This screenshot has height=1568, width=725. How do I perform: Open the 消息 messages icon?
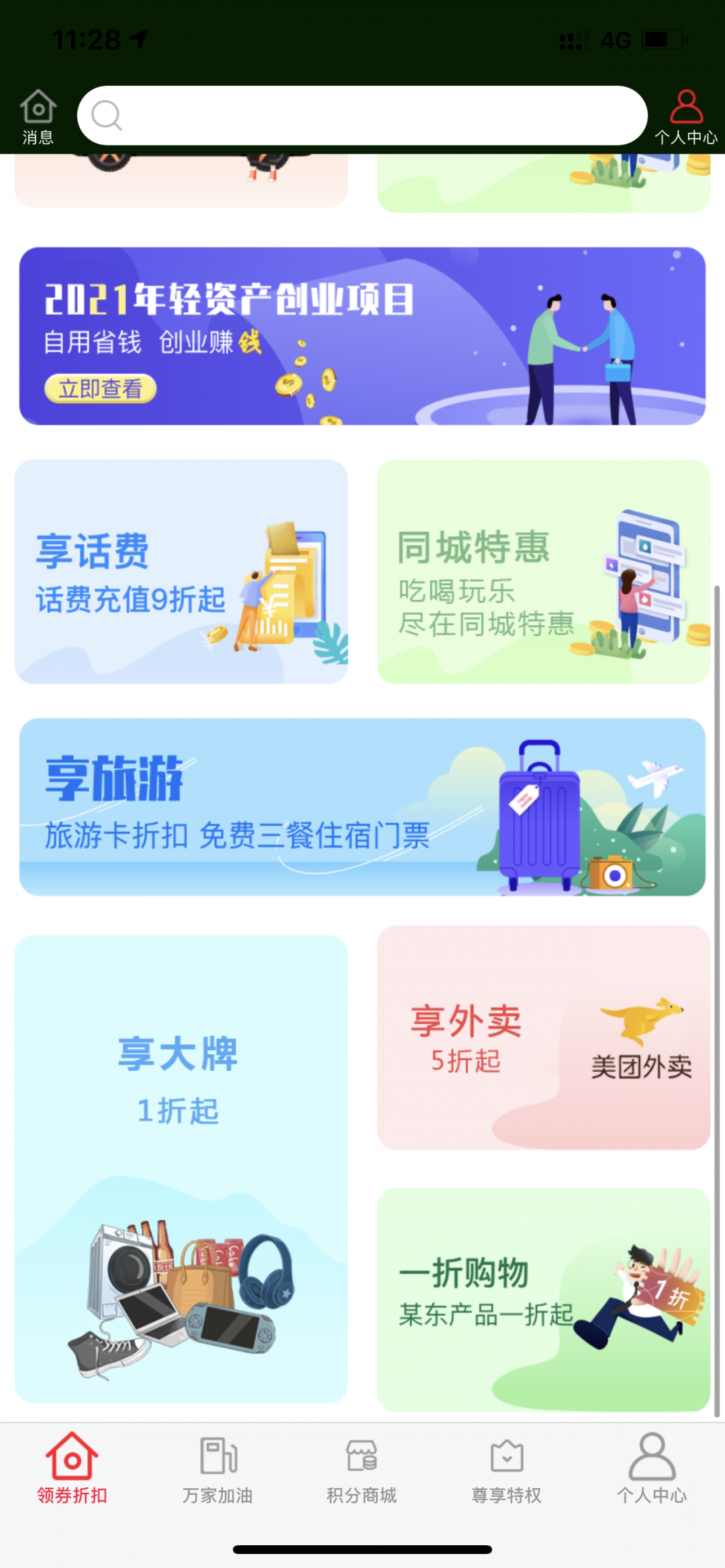click(x=38, y=117)
